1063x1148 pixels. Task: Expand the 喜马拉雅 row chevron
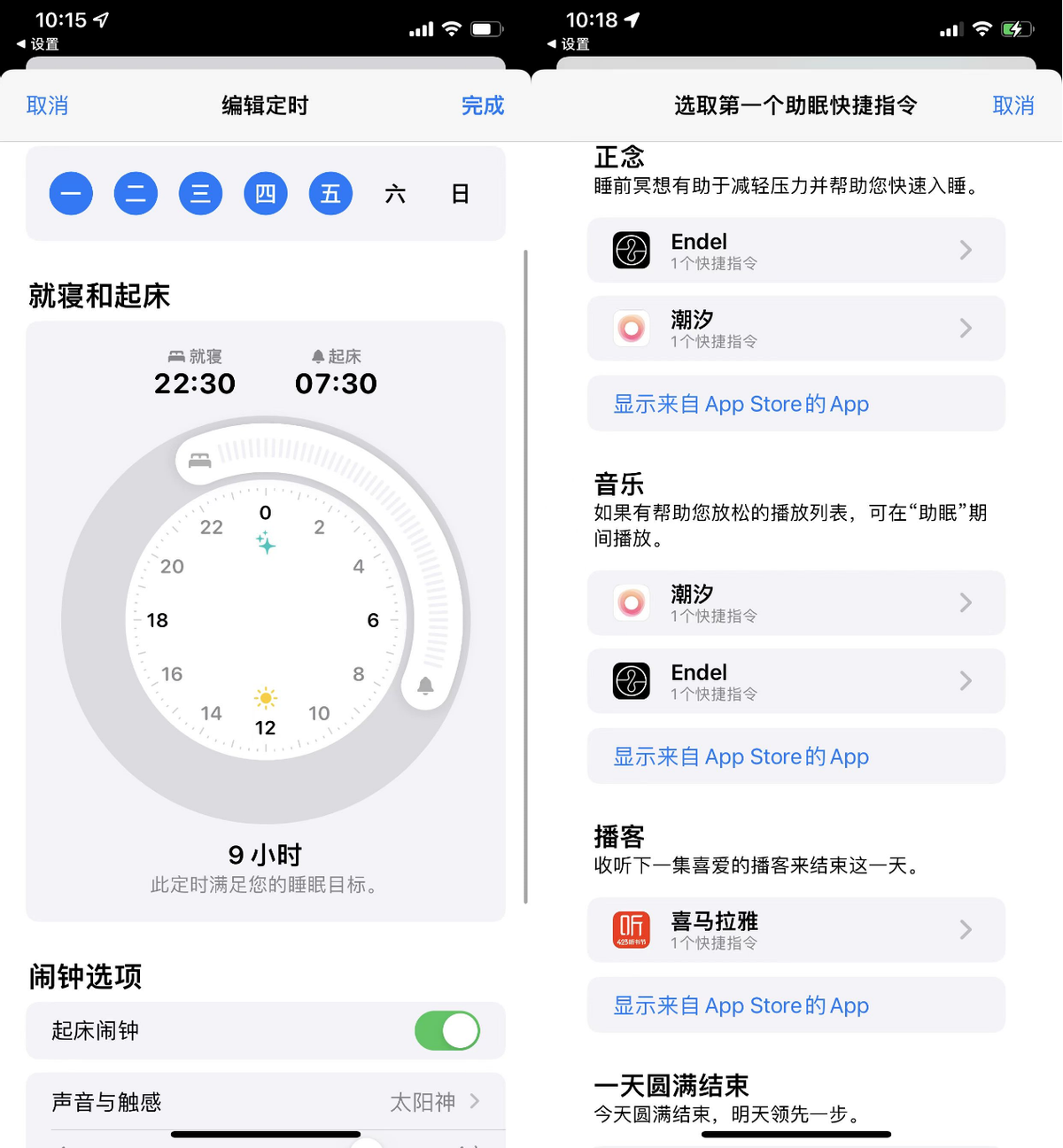pyautogui.click(x=966, y=929)
